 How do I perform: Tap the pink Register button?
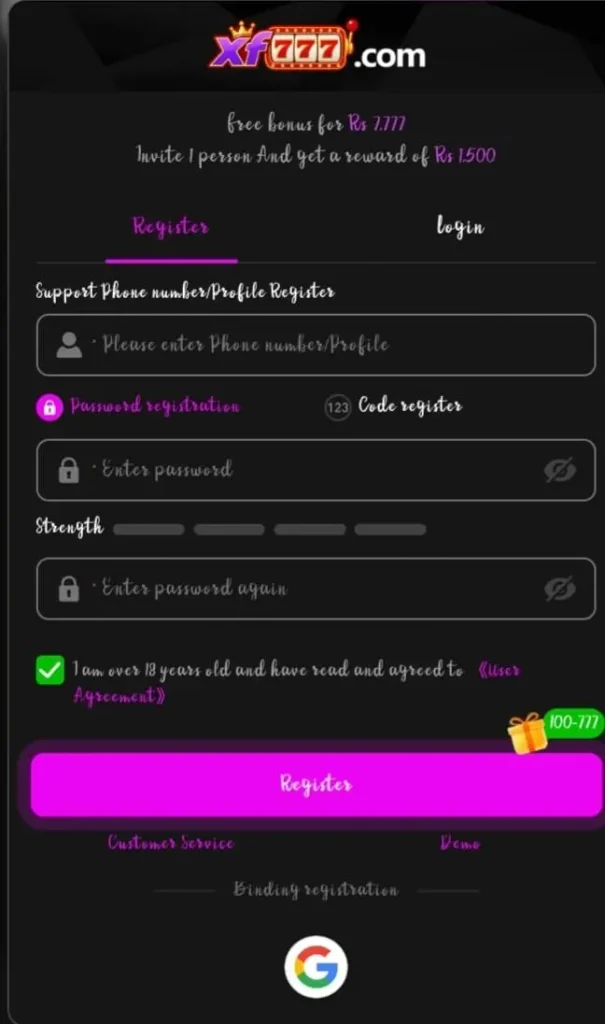316,784
